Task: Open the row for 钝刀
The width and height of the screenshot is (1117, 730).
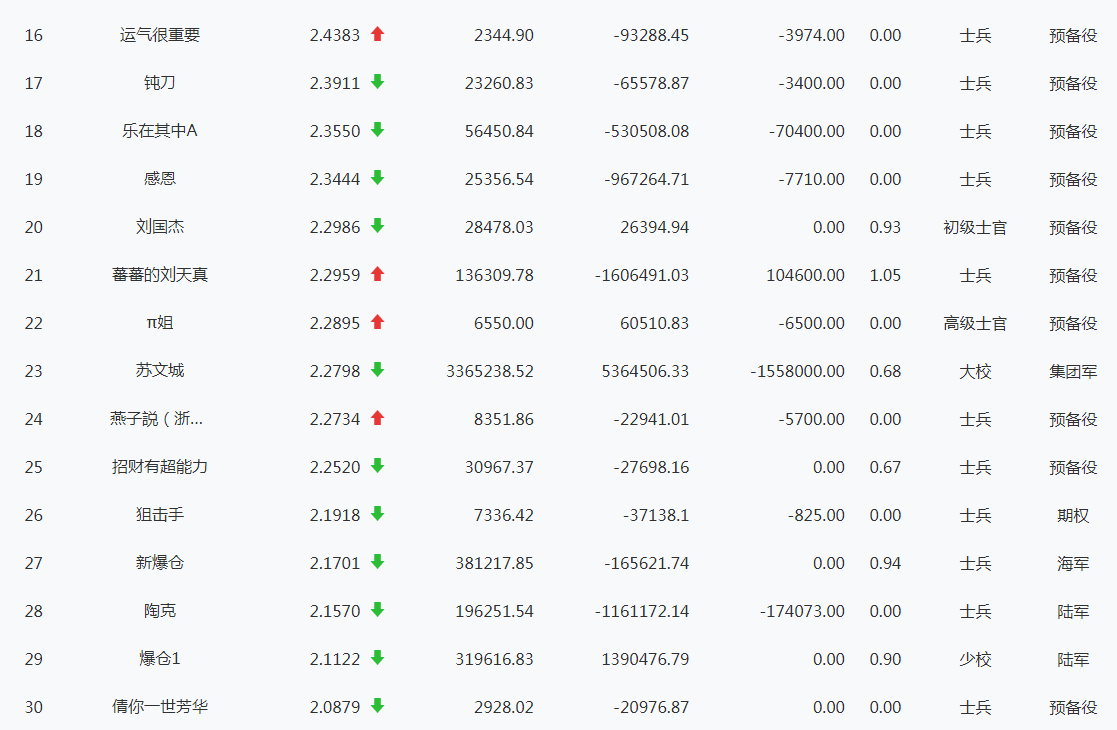Action: [160, 83]
